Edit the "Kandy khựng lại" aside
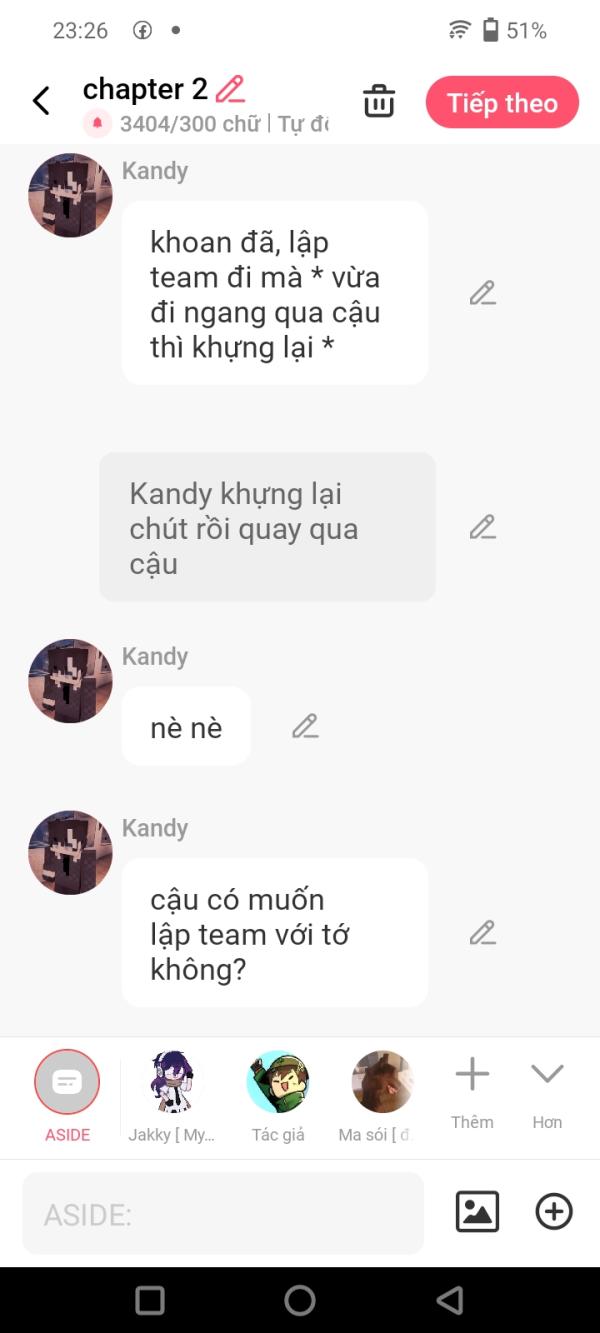This screenshot has height=1333, width=600. [483, 527]
